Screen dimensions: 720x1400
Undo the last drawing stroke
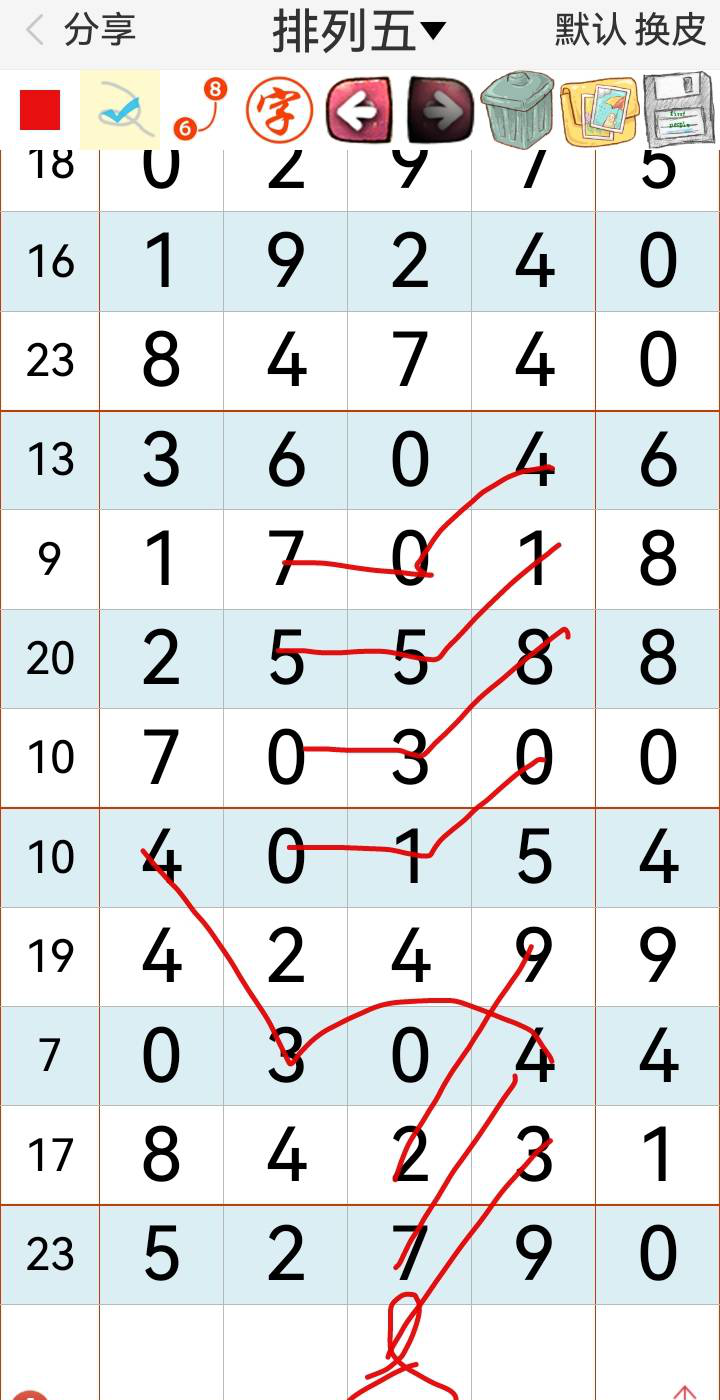(360, 110)
